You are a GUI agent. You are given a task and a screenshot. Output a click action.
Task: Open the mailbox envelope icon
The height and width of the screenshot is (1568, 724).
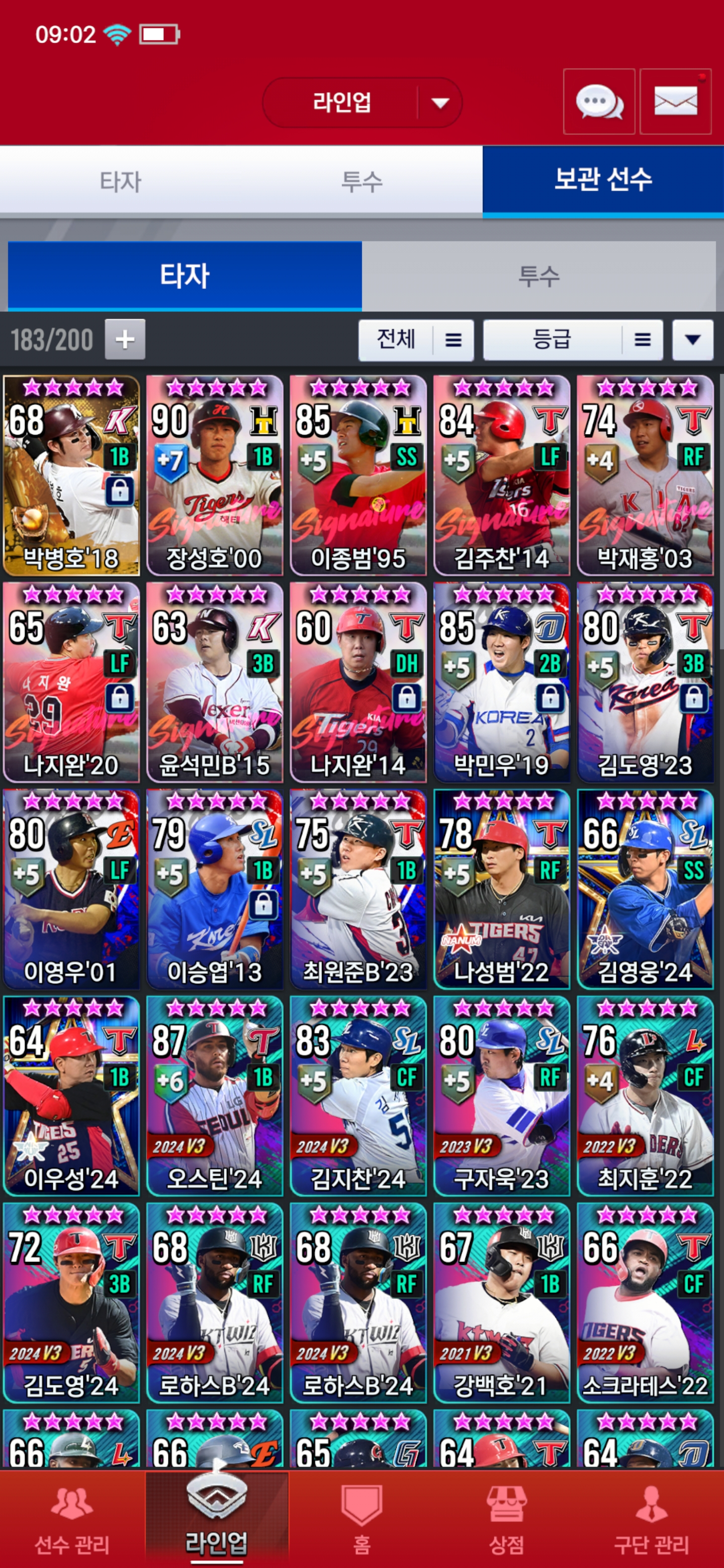point(675,101)
